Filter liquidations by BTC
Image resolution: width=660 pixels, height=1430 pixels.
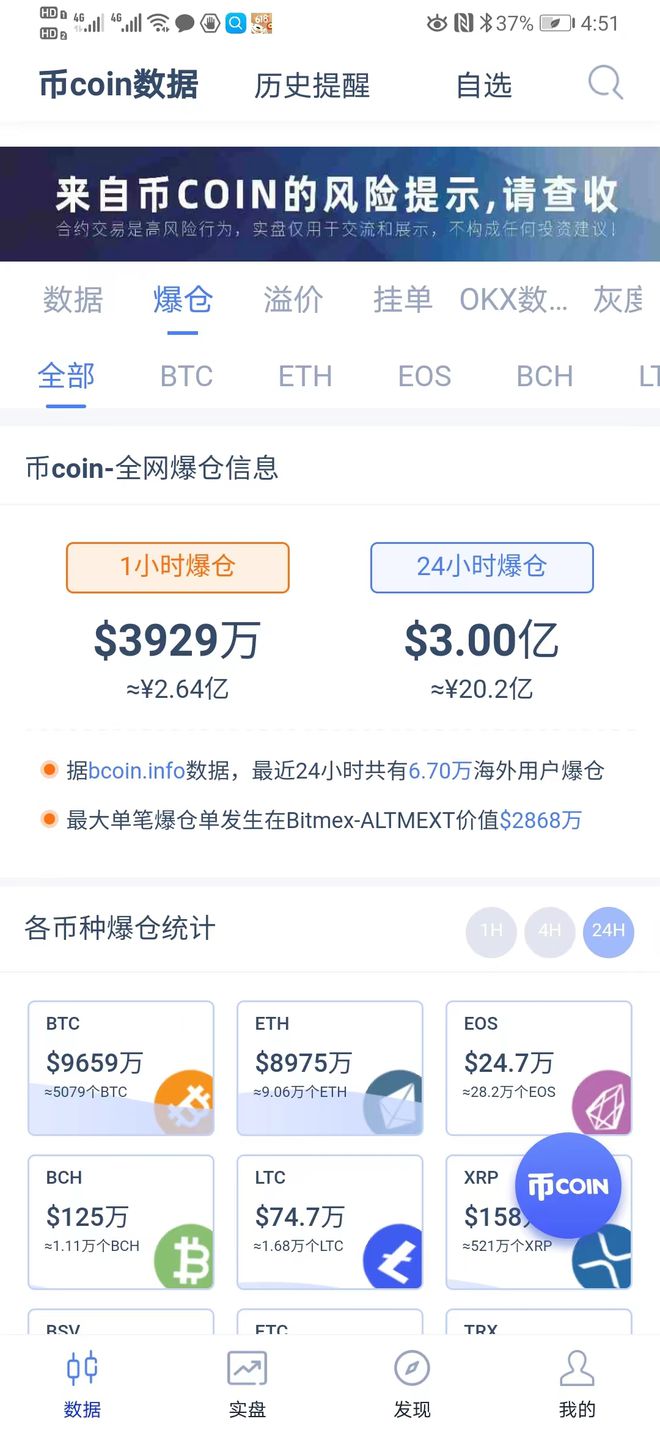click(186, 376)
